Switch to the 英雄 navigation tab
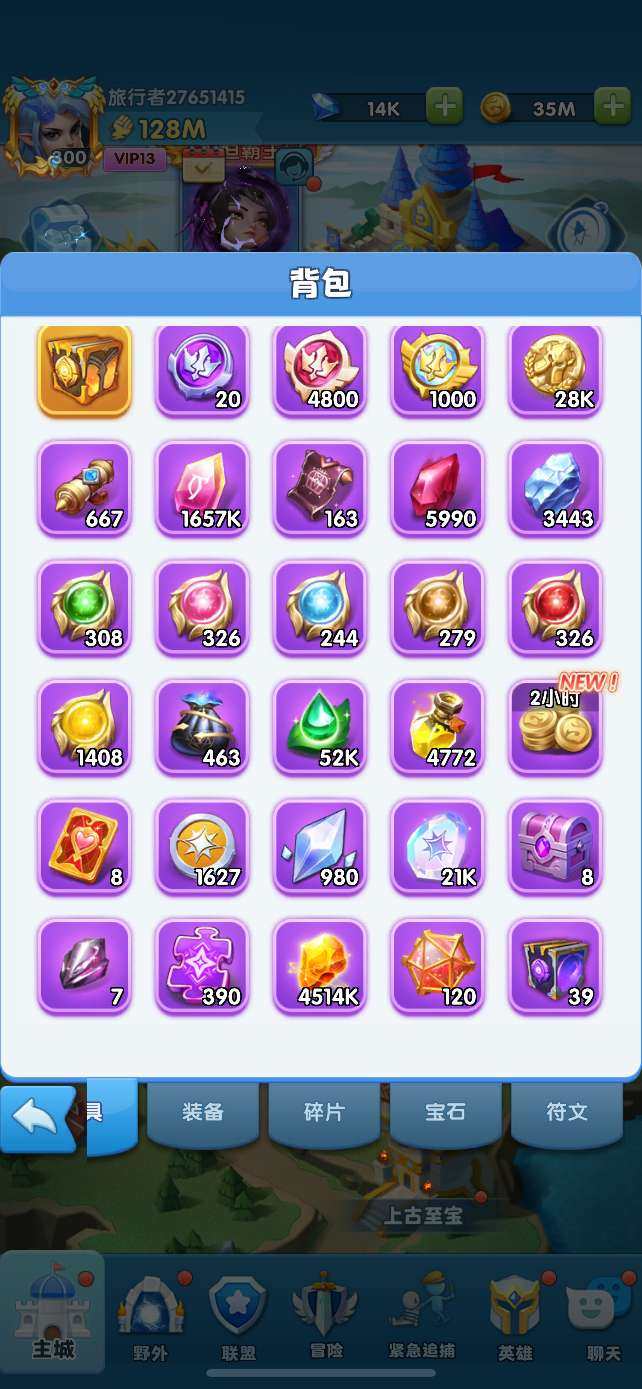Viewport: 642px width, 1389px height. (516, 1317)
